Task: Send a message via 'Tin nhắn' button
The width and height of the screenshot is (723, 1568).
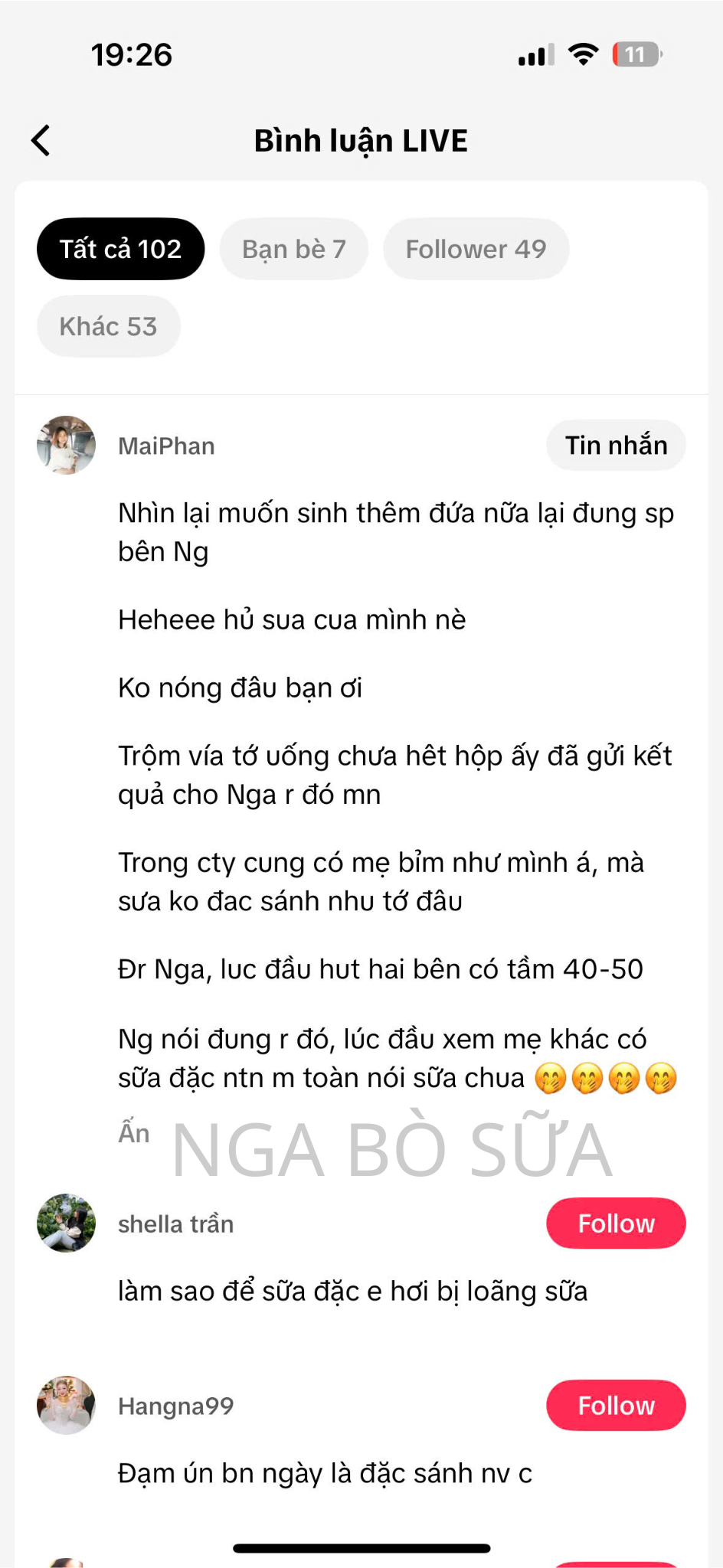Action: (616, 445)
